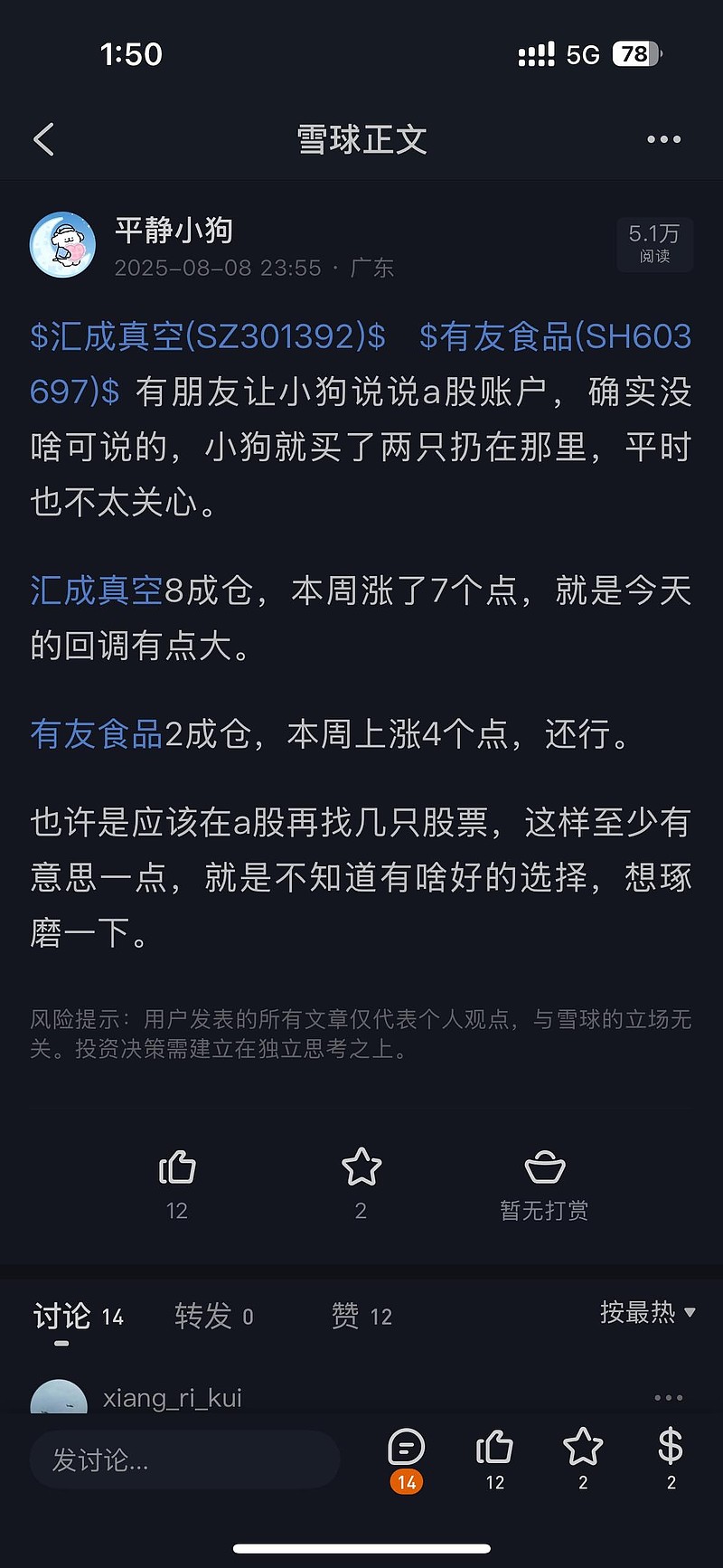The height and width of the screenshot is (1568, 723).
Task: Like the post with the thumbs-up under the article
Action: point(177,1184)
